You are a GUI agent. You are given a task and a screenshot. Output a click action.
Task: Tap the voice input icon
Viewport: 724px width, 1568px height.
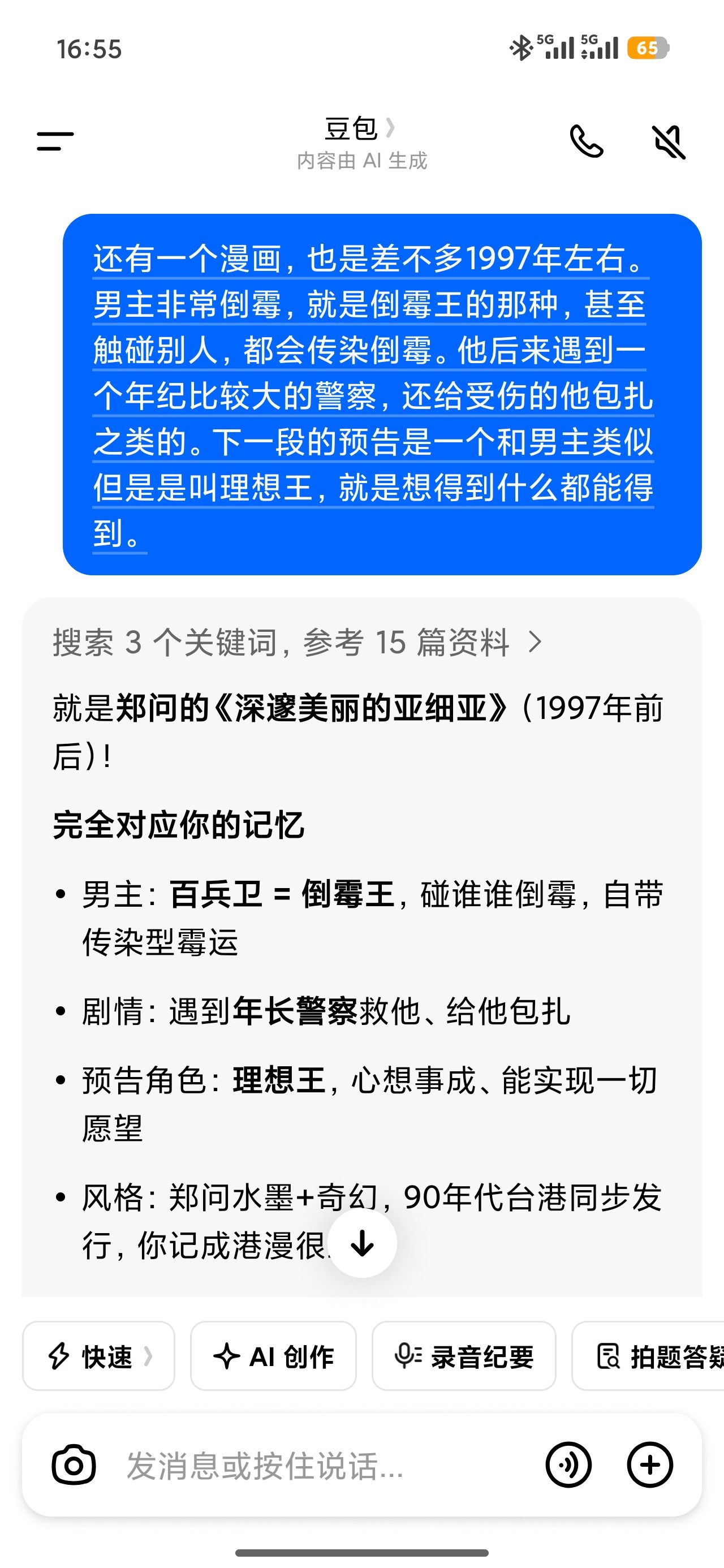click(568, 1465)
